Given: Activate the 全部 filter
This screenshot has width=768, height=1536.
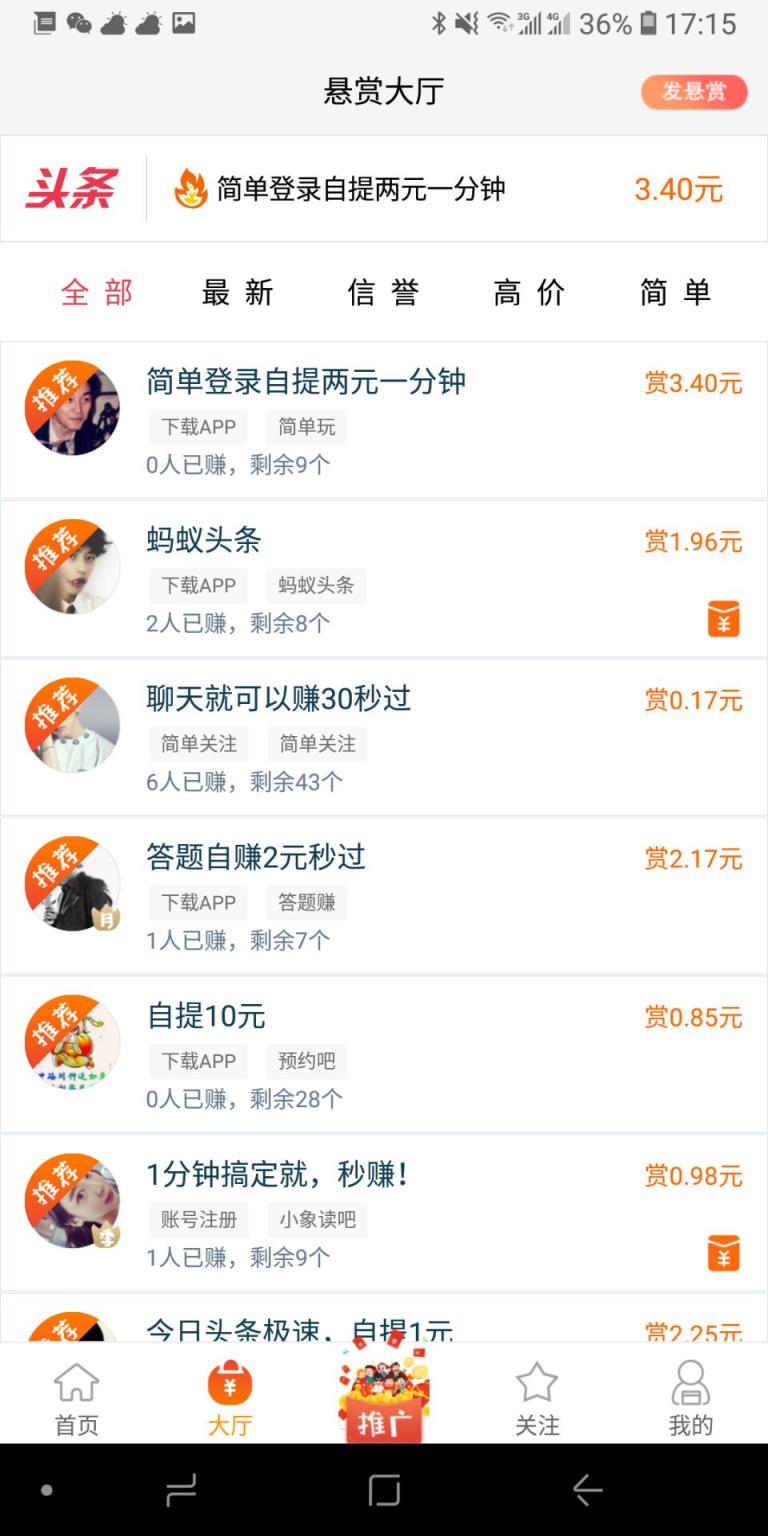Looking at the screenshot, I should coord(97,291).
